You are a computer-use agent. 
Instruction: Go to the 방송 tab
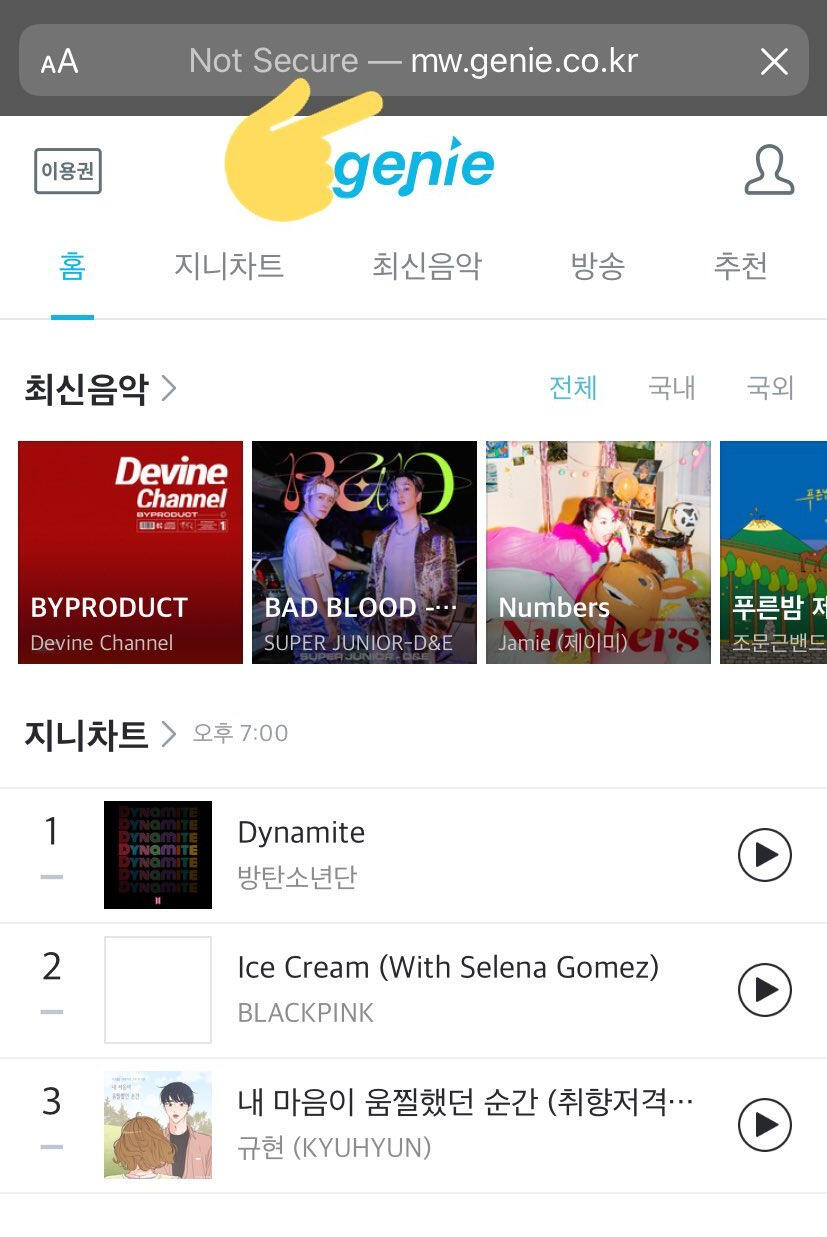(597, 266)
